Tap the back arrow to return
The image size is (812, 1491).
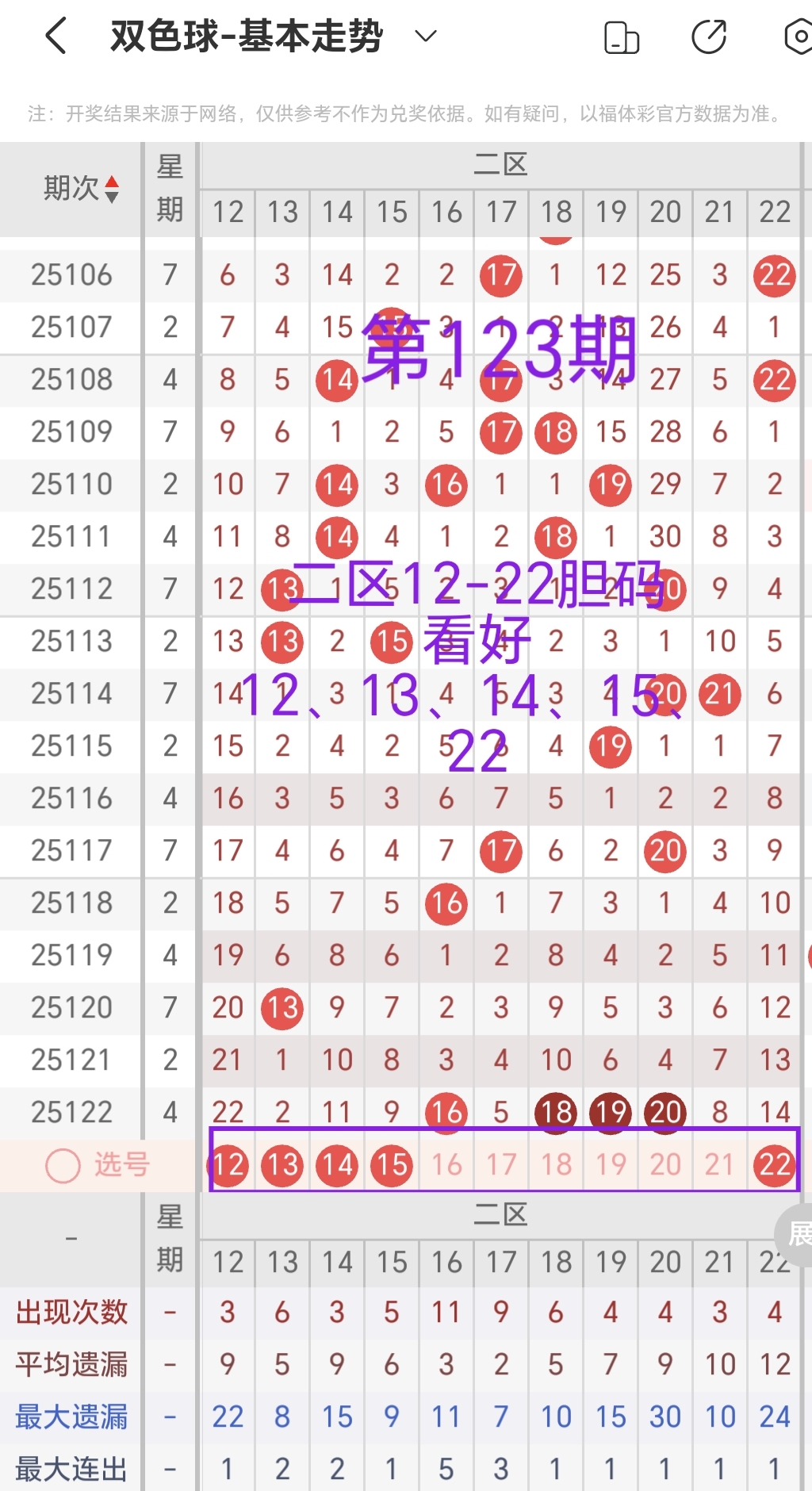56,36
